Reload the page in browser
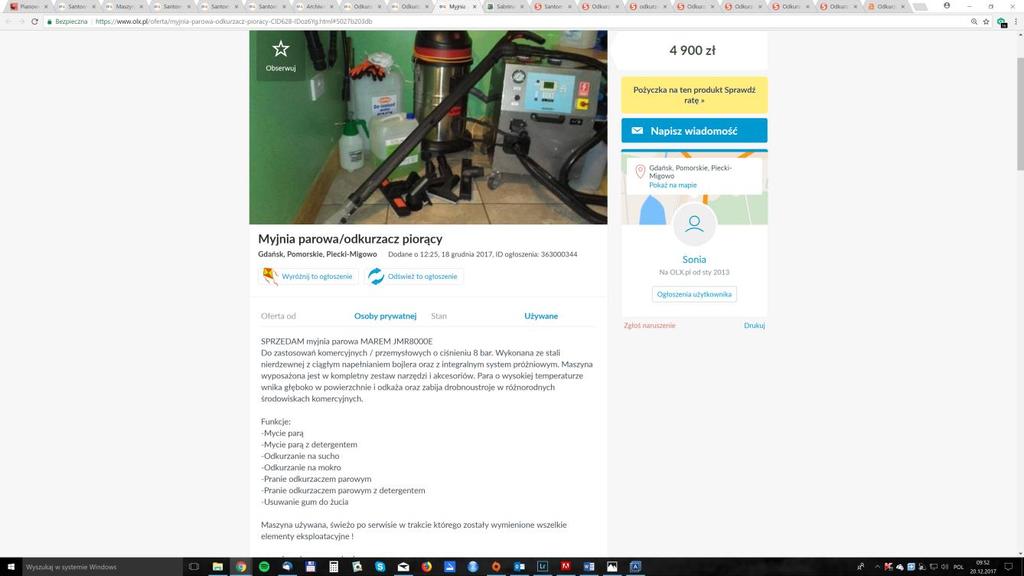The image size is (1024, 576). [35, 20]
